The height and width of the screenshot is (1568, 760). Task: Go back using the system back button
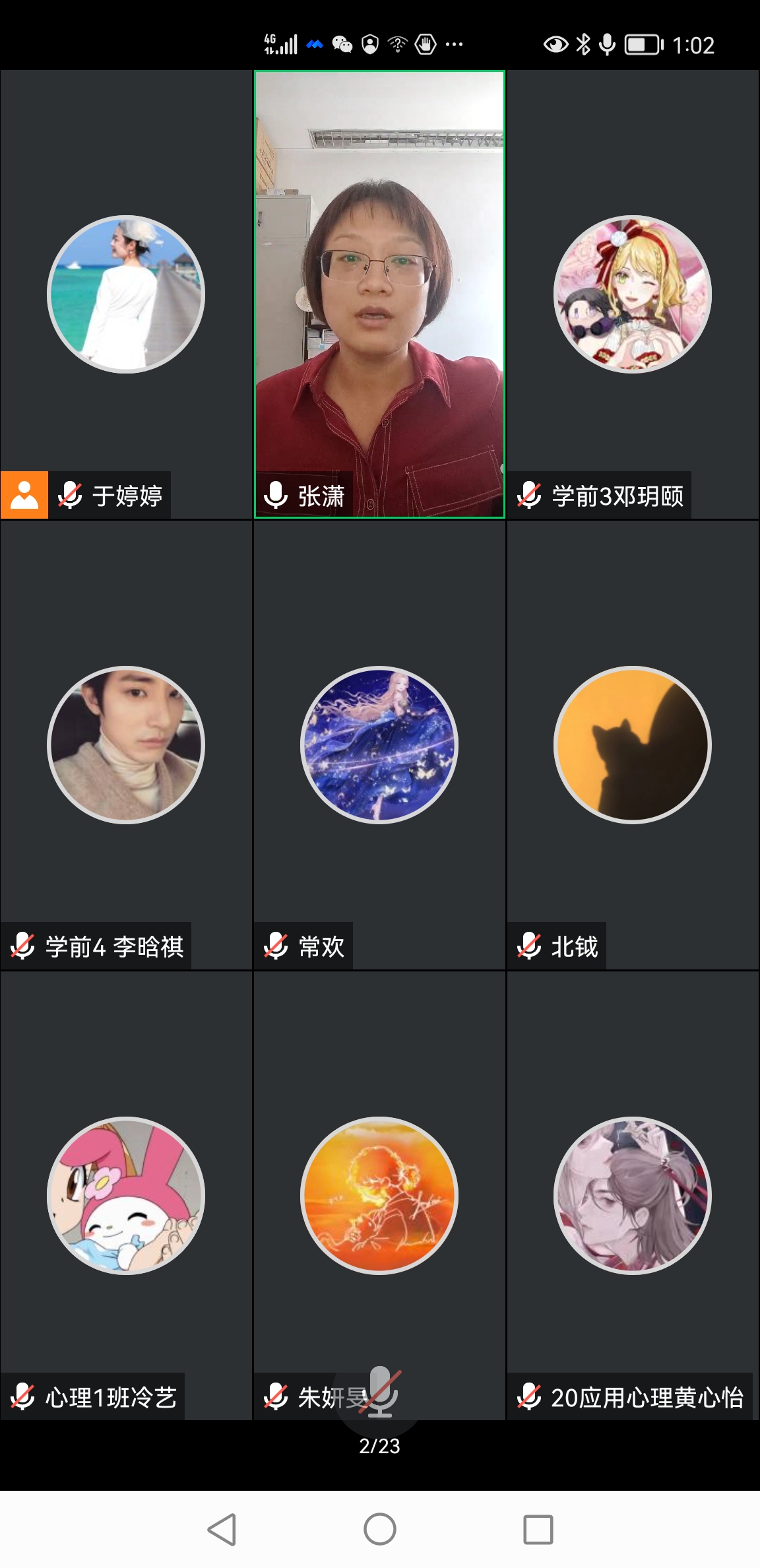(222, 1529)
